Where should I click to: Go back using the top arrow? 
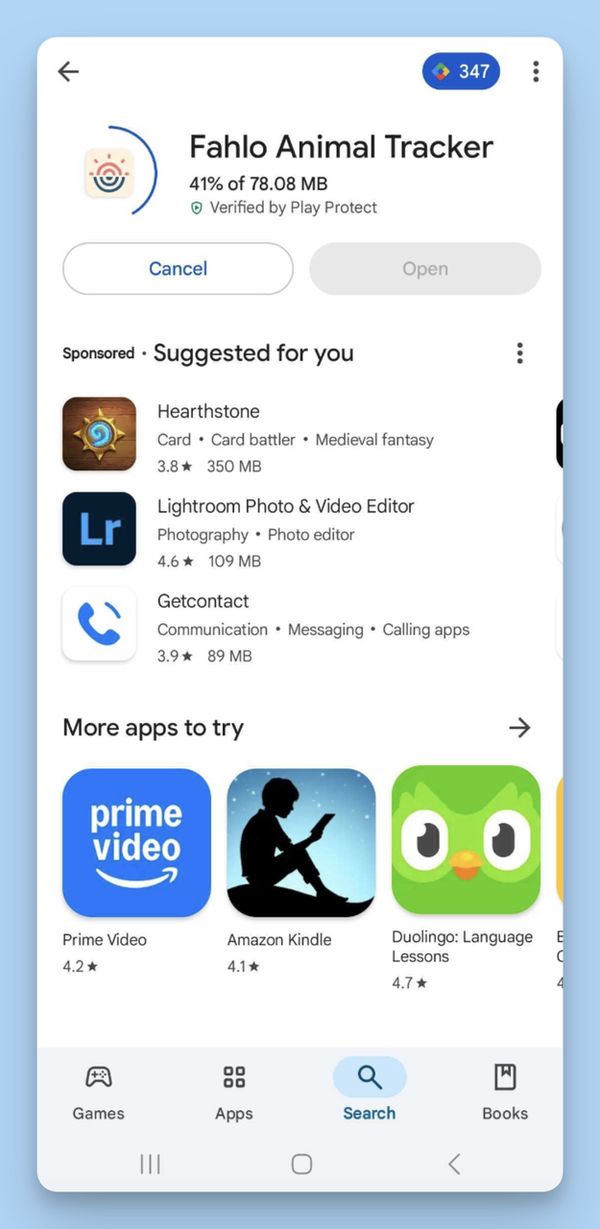(x=68, y=71)
